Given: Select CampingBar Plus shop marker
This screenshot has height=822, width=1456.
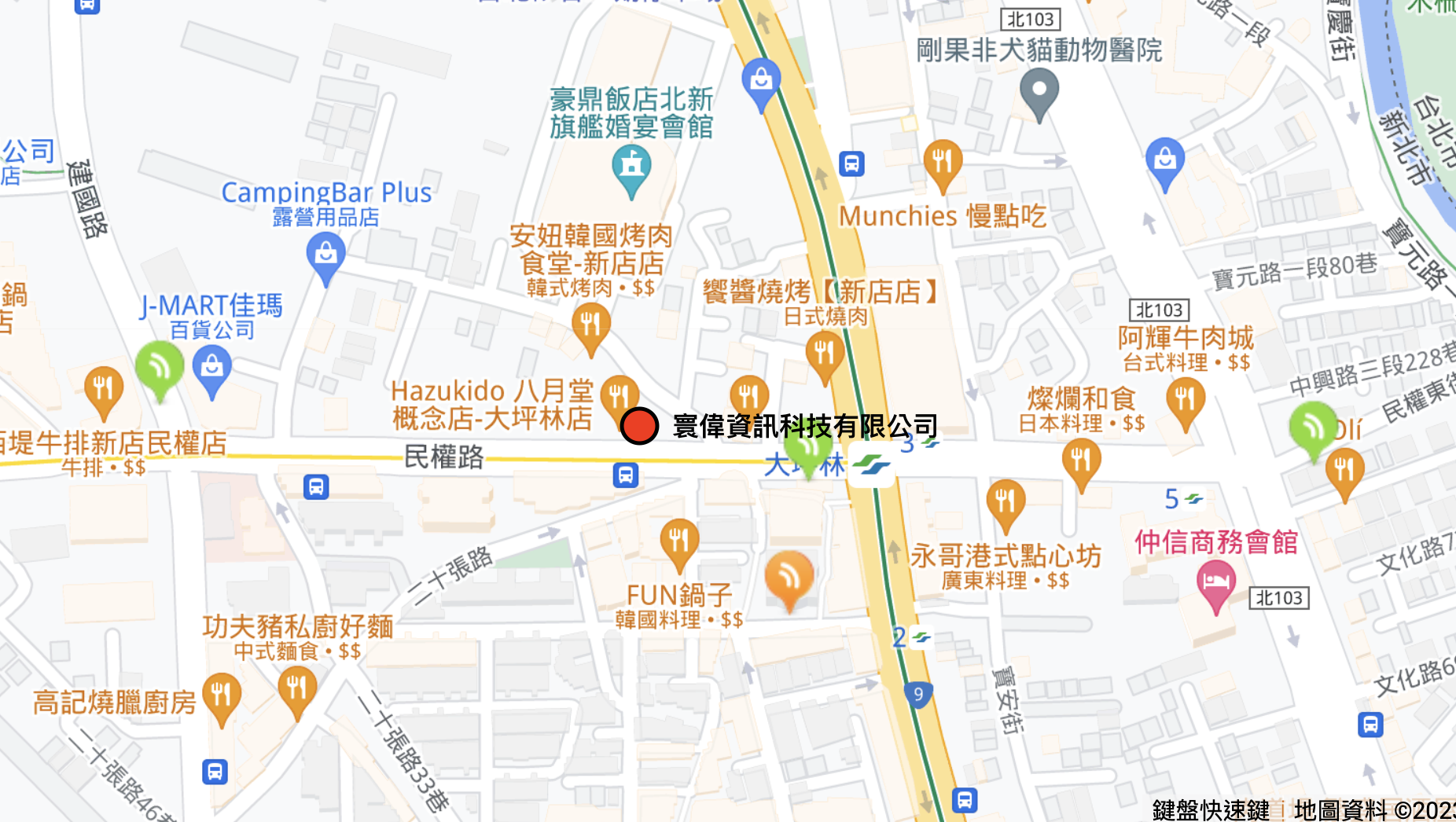Looking at the screenshot, I should [325, 255].
